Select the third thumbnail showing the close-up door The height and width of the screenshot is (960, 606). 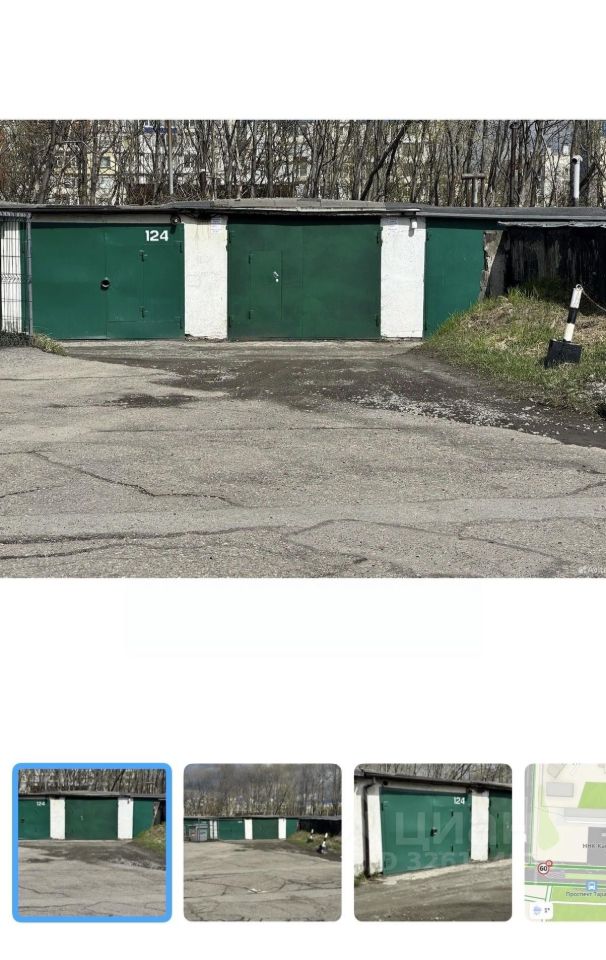click(432, 843)
